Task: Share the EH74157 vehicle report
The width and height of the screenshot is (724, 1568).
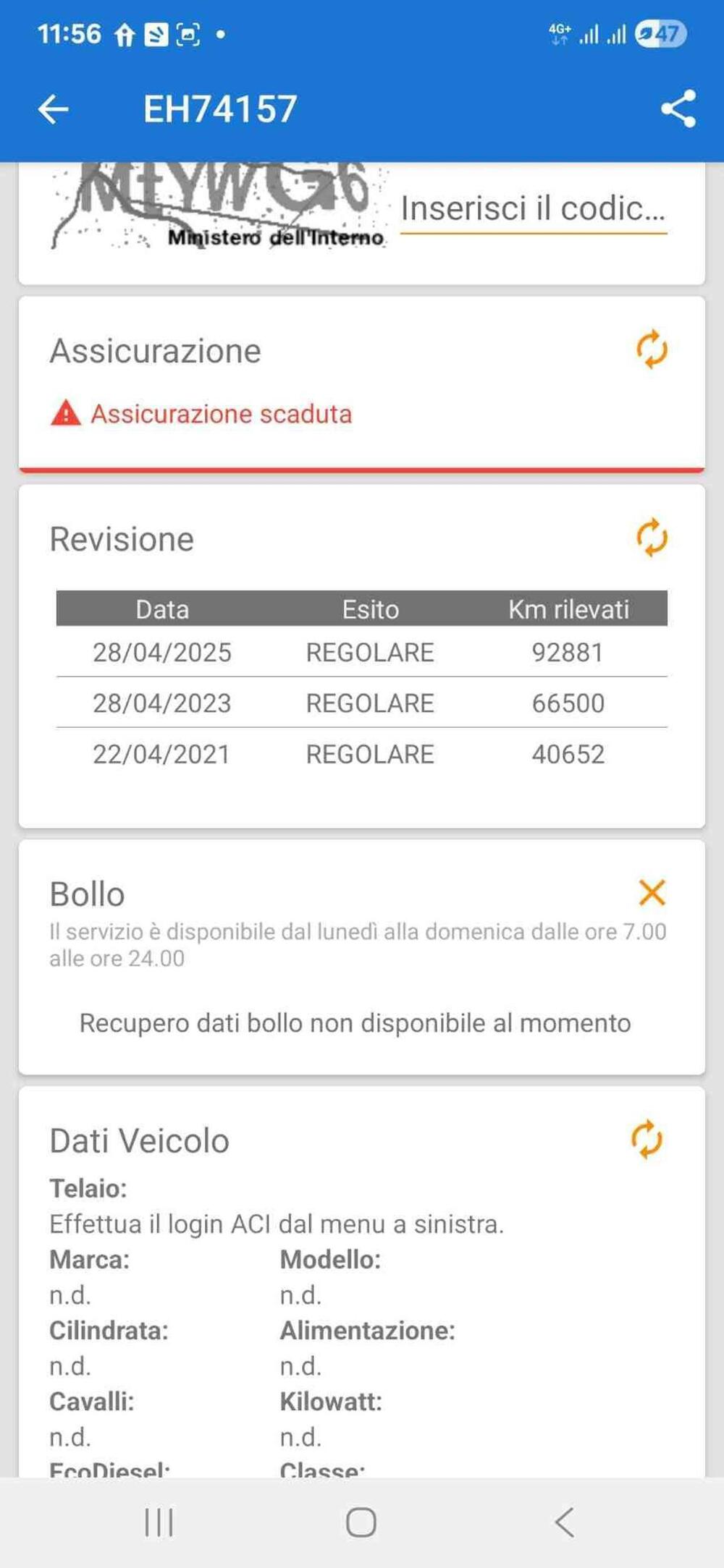Action: pyautogui.click(x=678, y=109)
